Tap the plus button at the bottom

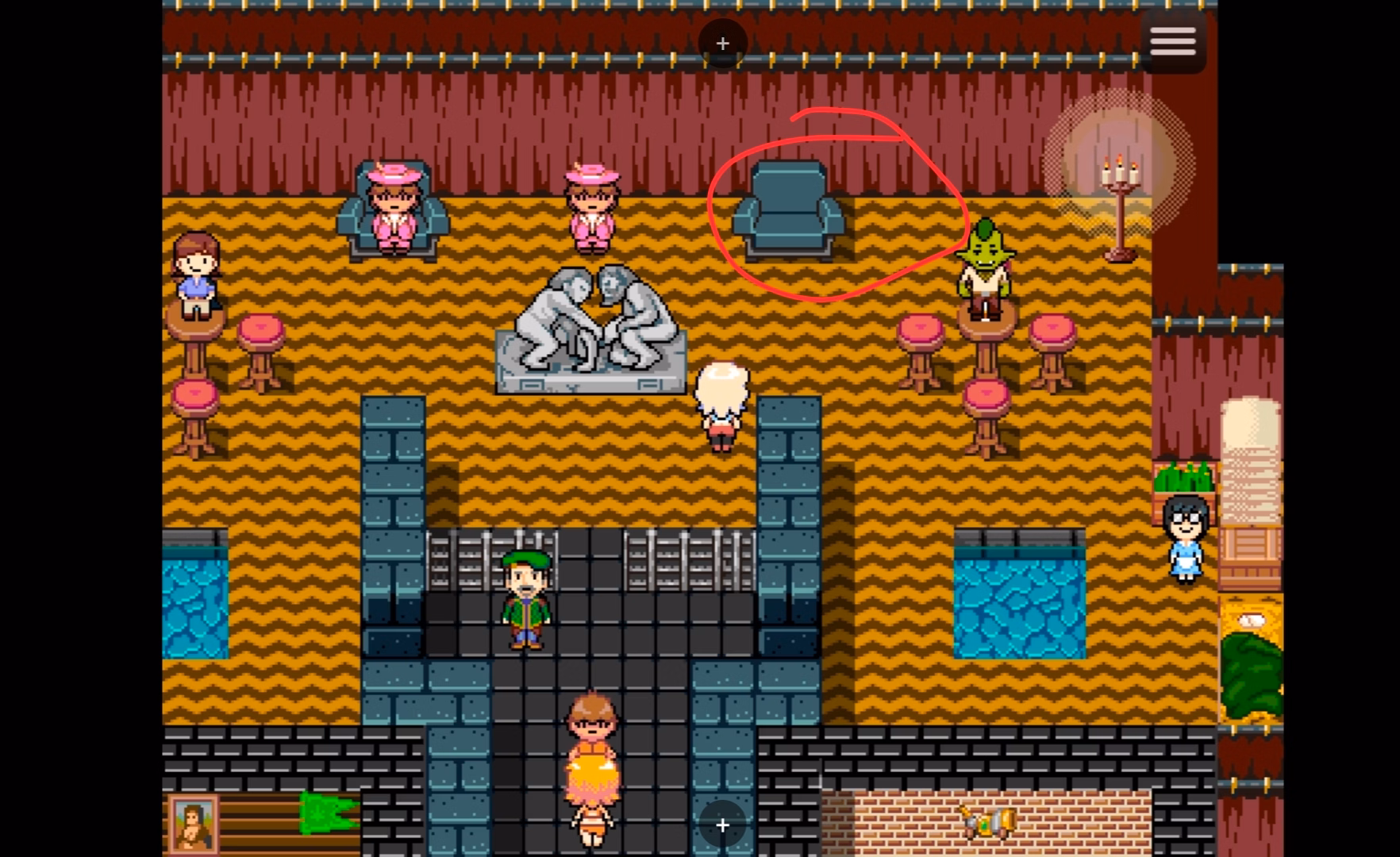[x=722, y=825]
